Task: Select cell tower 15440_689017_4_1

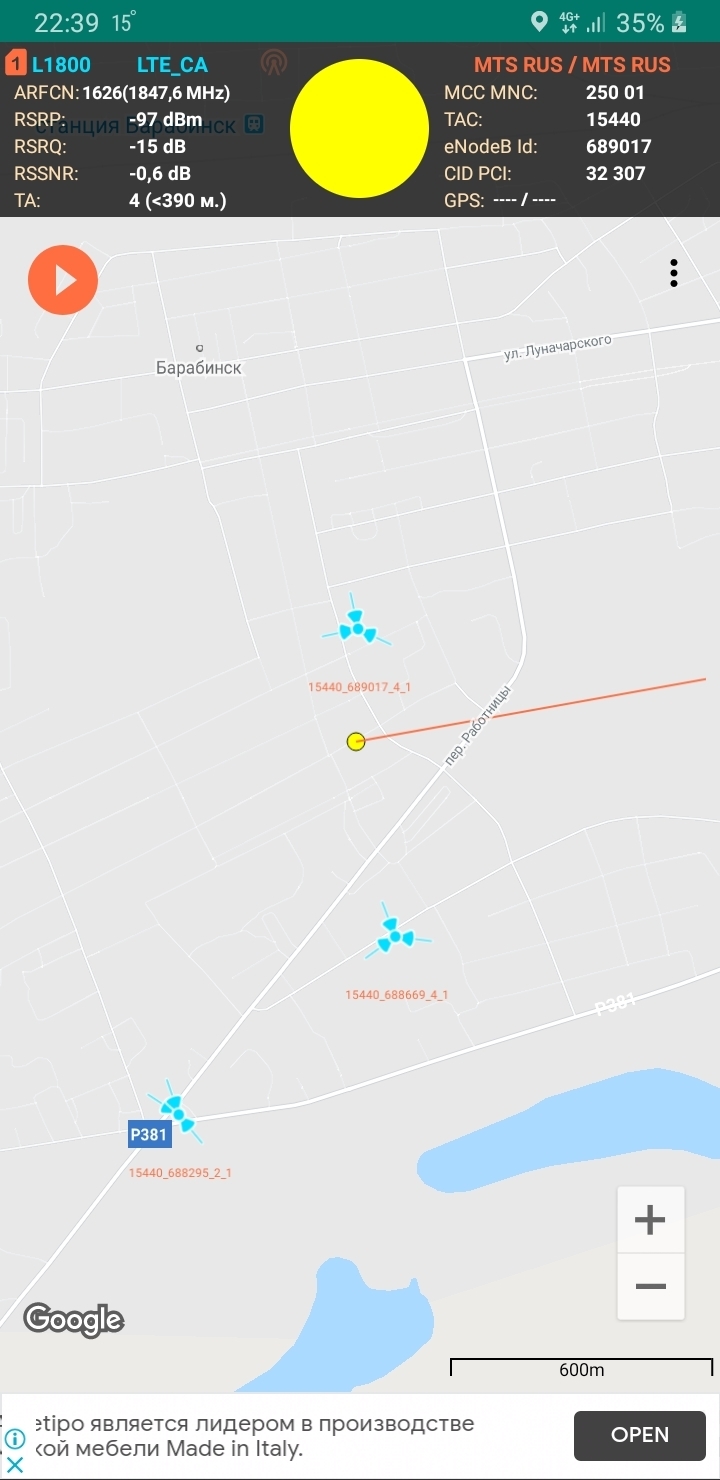Action: pos(357,629)
